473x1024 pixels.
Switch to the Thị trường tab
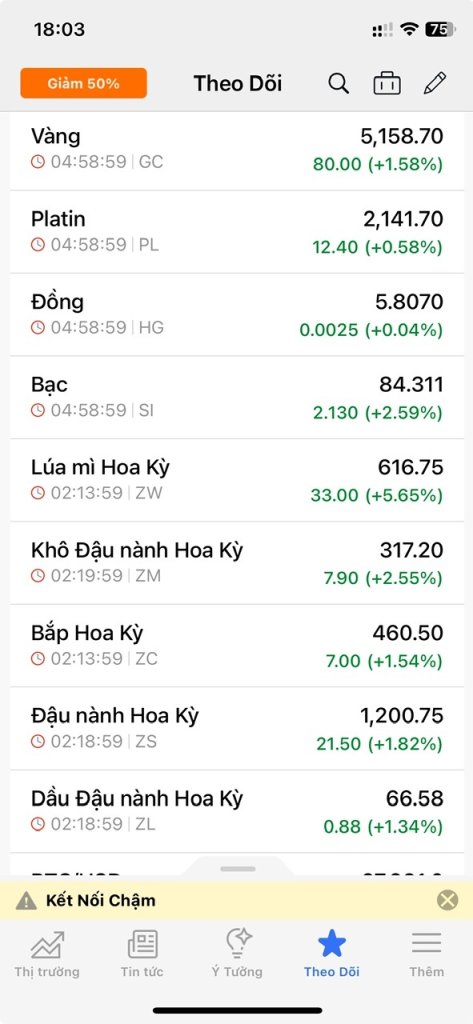(x=47, y=954)
